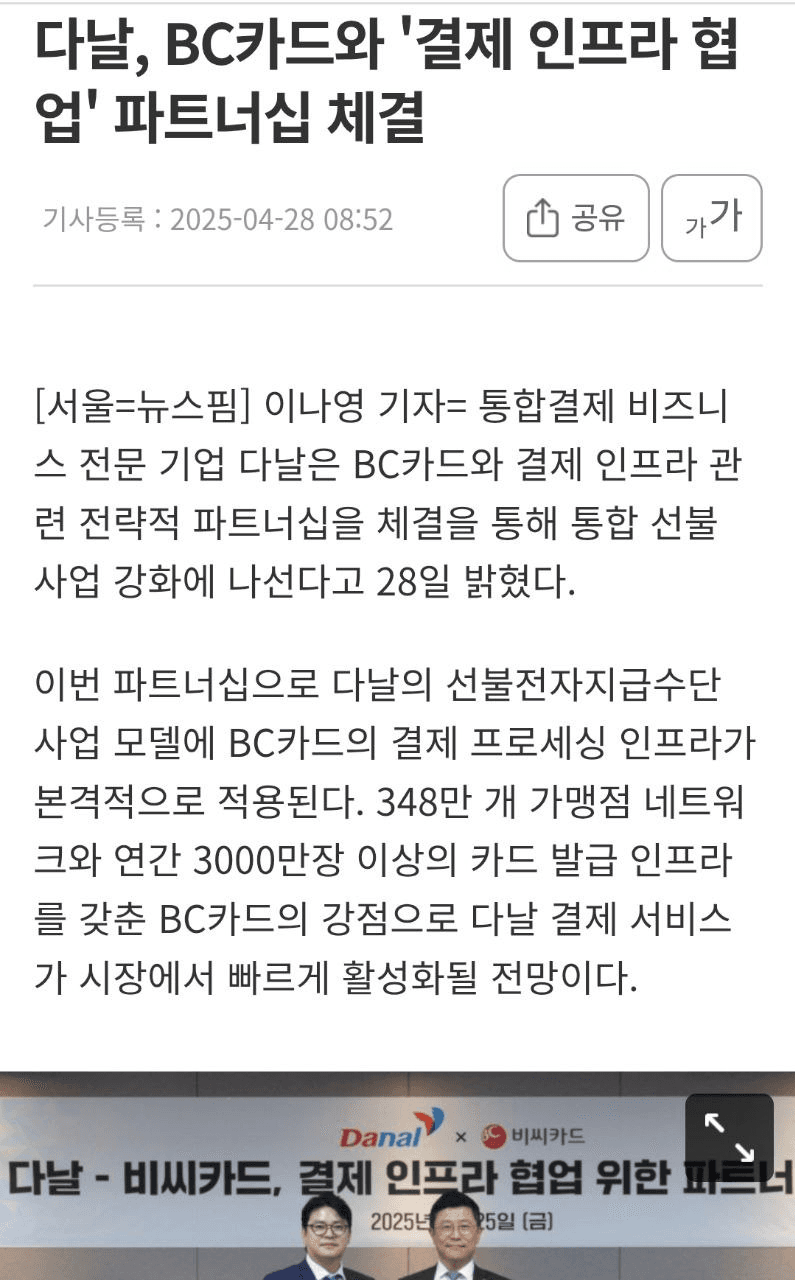Open the font size 가가 button

(x=712, y=218)
